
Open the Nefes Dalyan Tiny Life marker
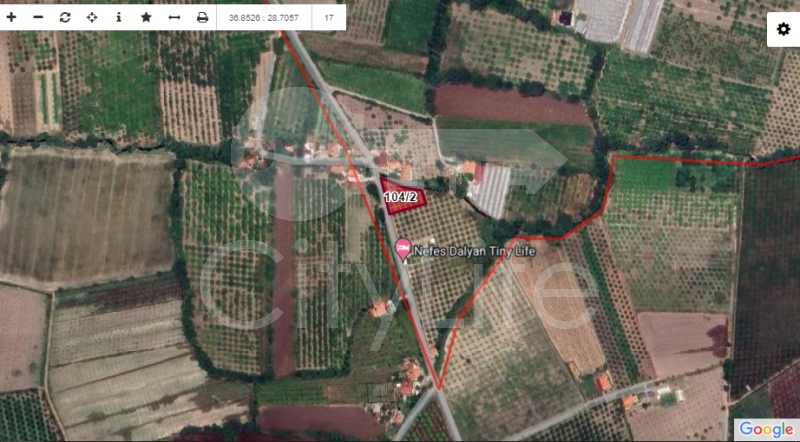tap(403, 246)
